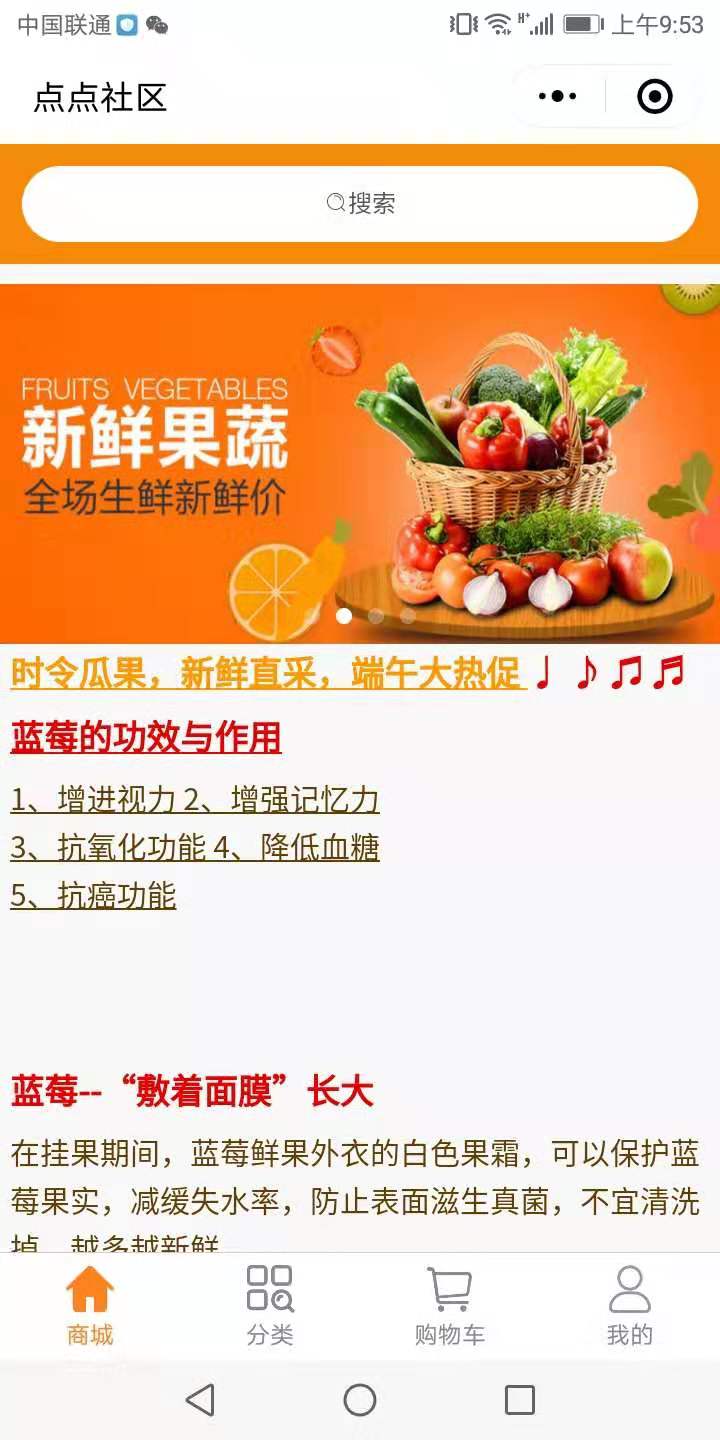Open the recent apps overview
Image resolution: width=720 pixels, height=1440 pixels.
tap(519, 1400)
